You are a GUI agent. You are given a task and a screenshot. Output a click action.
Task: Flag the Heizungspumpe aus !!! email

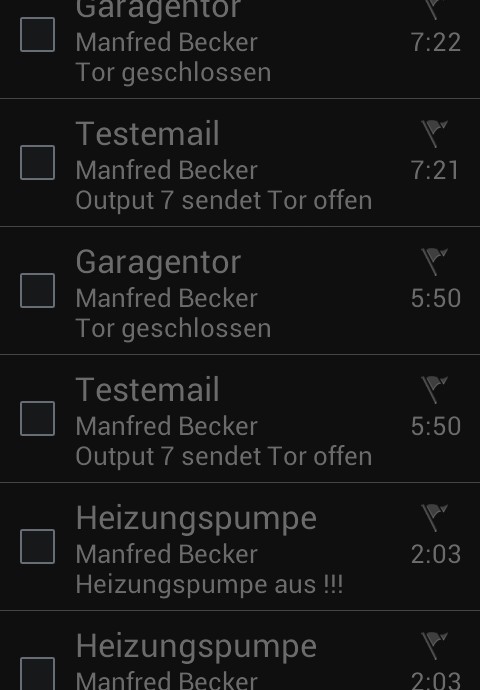[x=434, y=518]
